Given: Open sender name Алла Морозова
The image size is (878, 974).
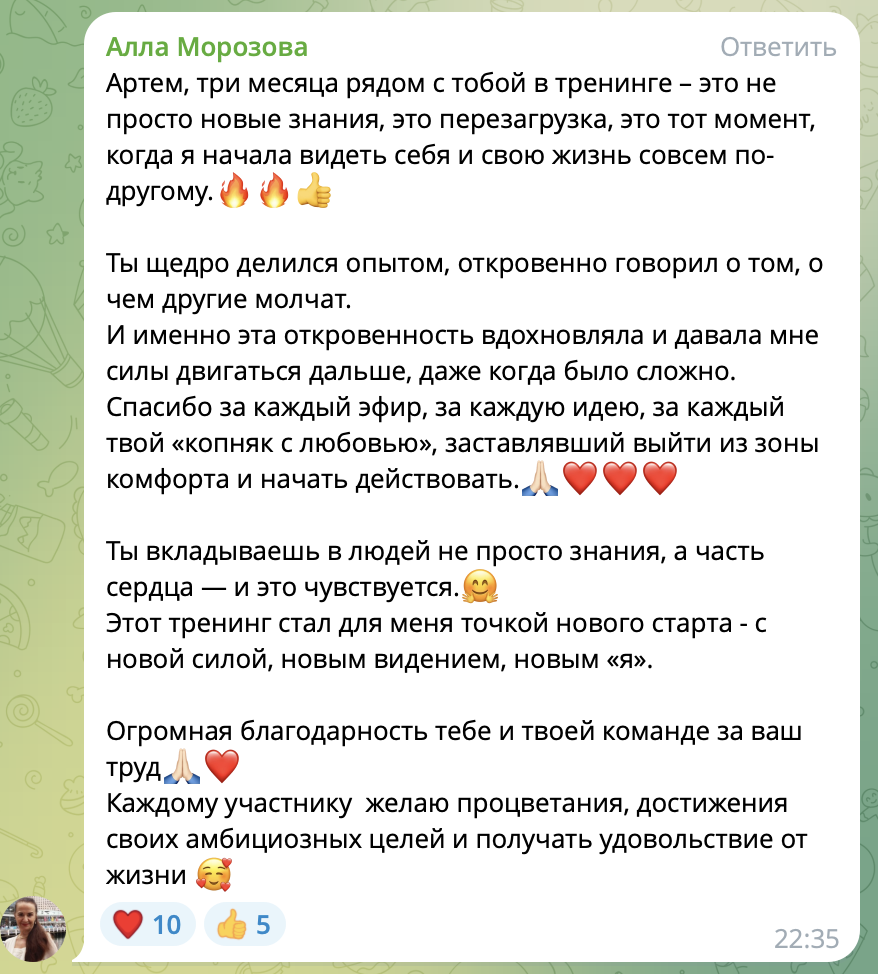Looking at the screenshot, I should click(207, 47).
